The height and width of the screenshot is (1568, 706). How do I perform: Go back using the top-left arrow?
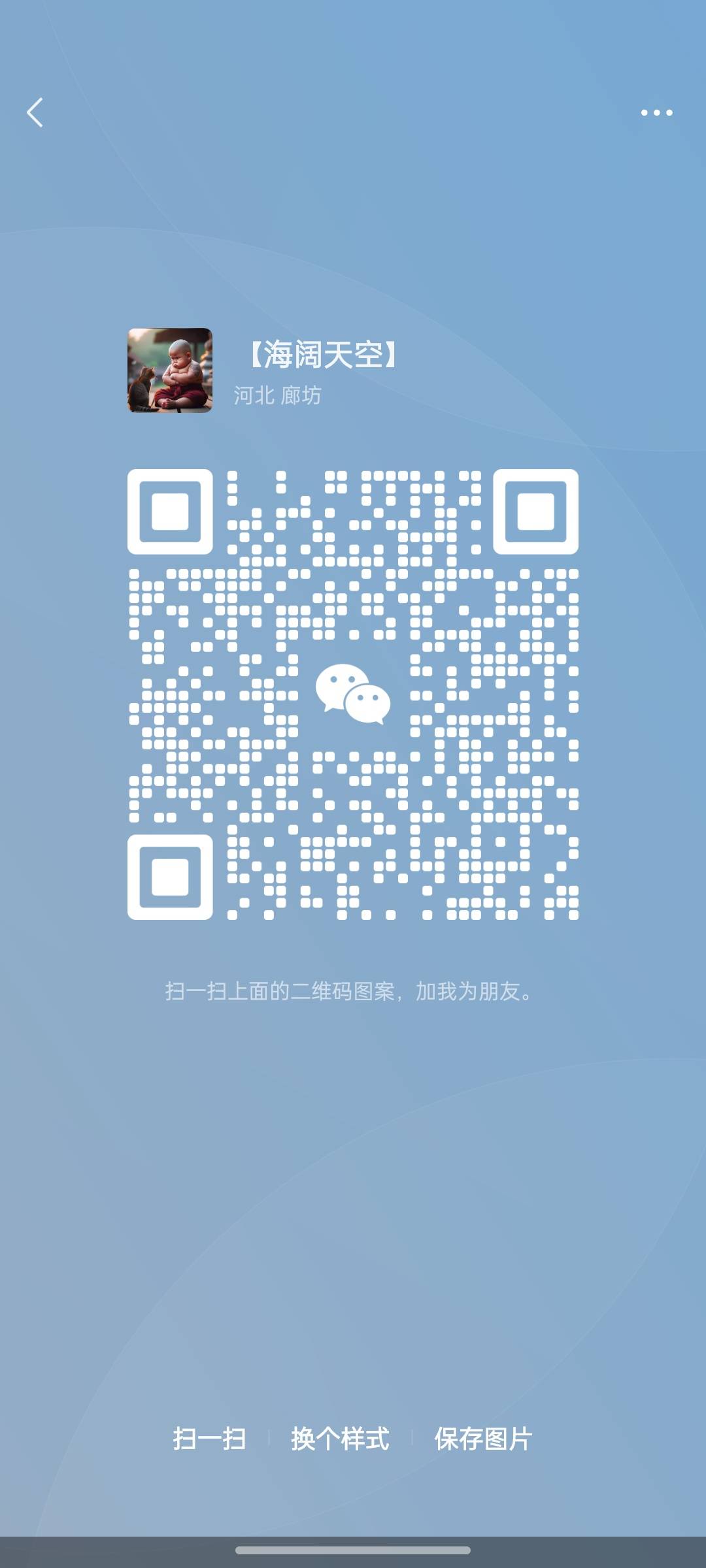coord(35,112)
